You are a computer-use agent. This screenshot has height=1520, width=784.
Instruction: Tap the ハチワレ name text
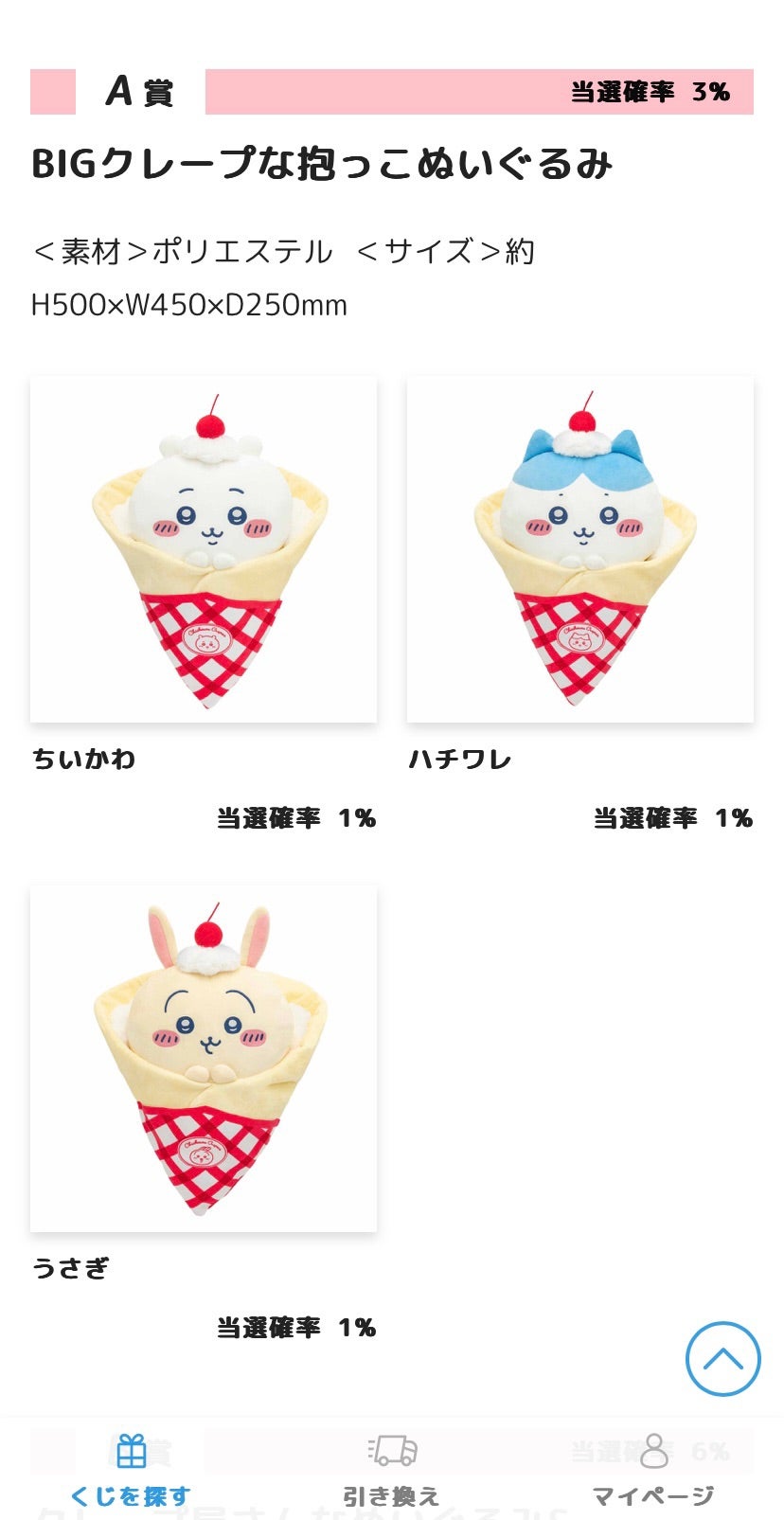(461, 758)
